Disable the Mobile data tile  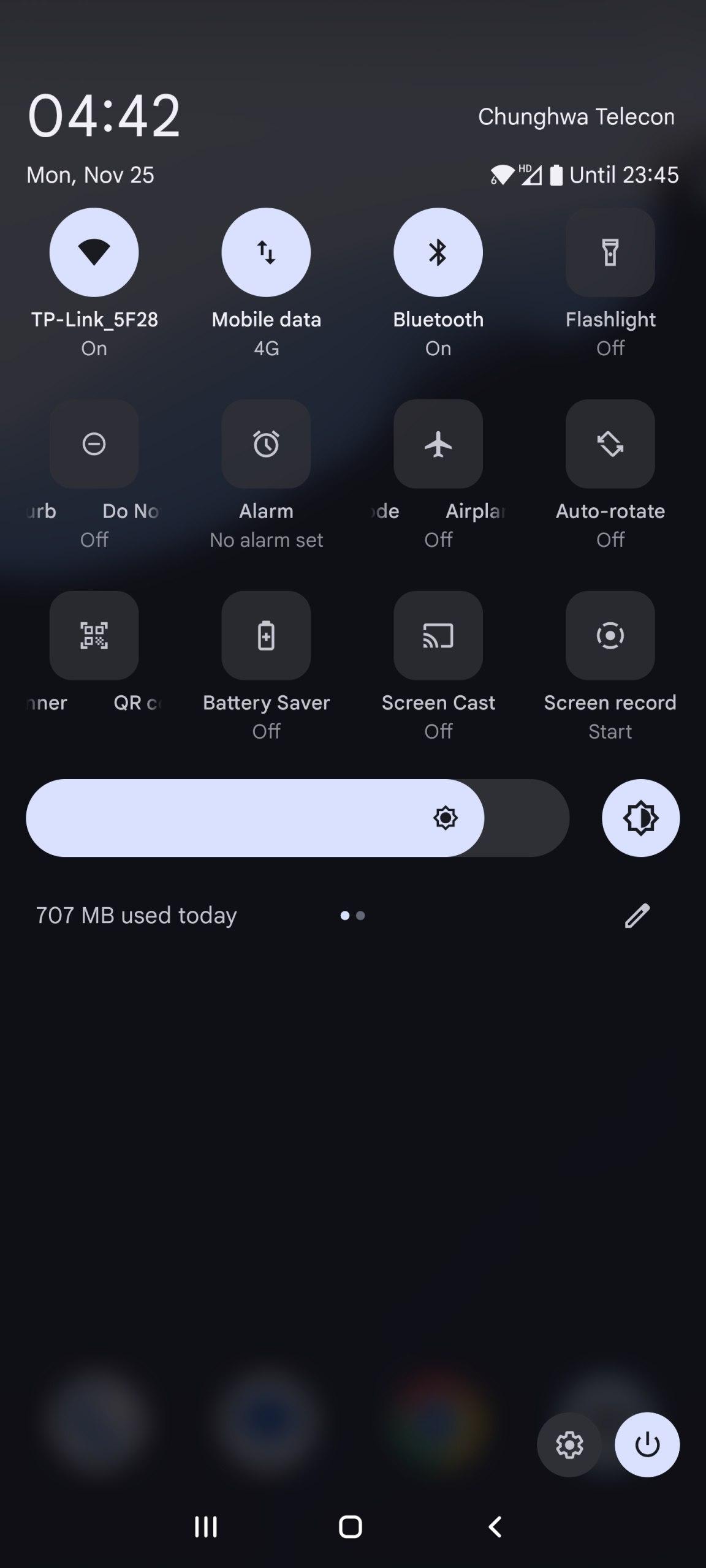coord(266,252)
